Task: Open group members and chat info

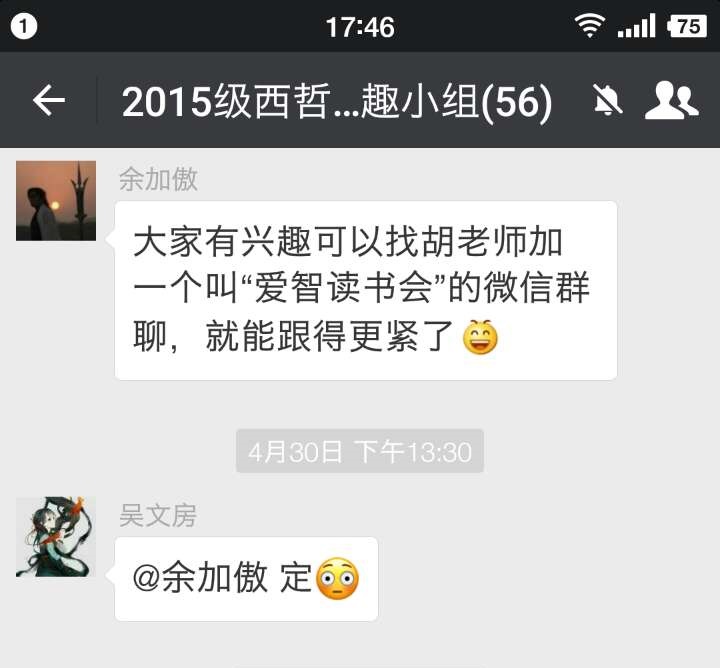Action: pos(671,100)
